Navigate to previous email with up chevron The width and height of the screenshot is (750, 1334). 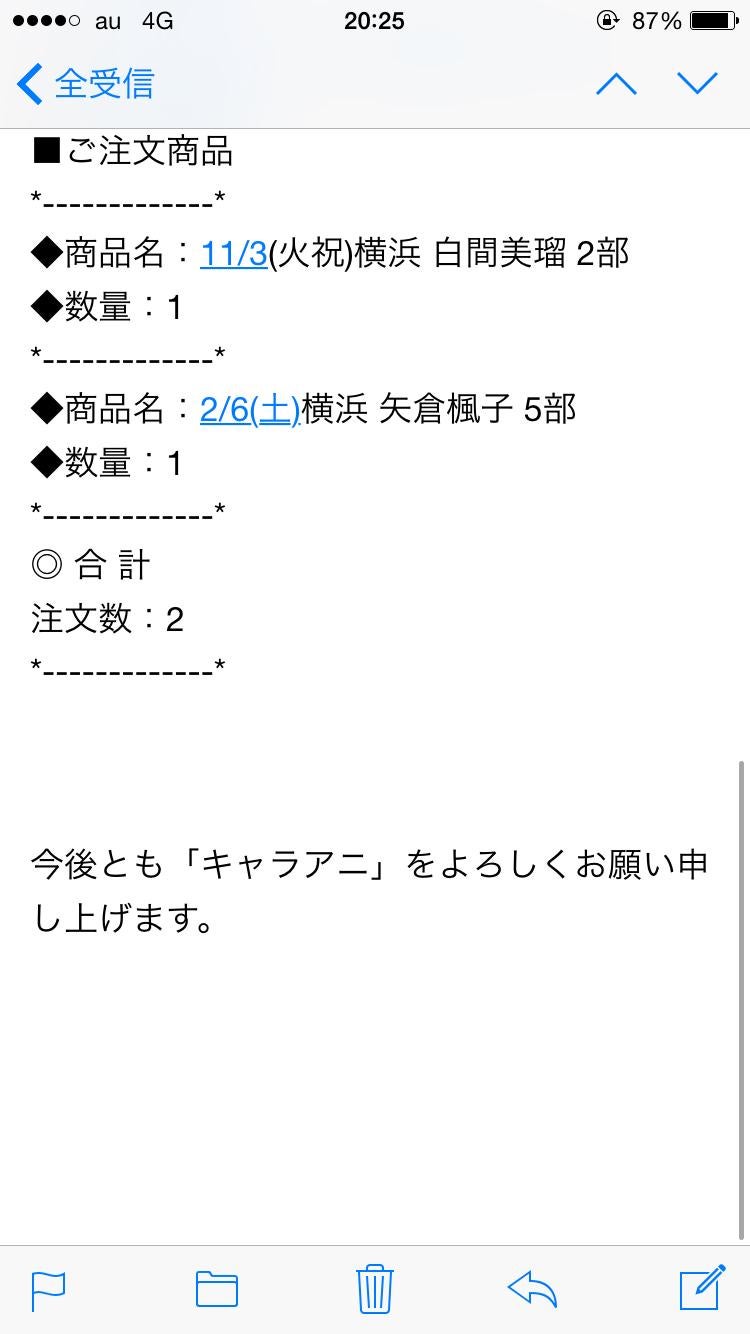pos(617,84)
